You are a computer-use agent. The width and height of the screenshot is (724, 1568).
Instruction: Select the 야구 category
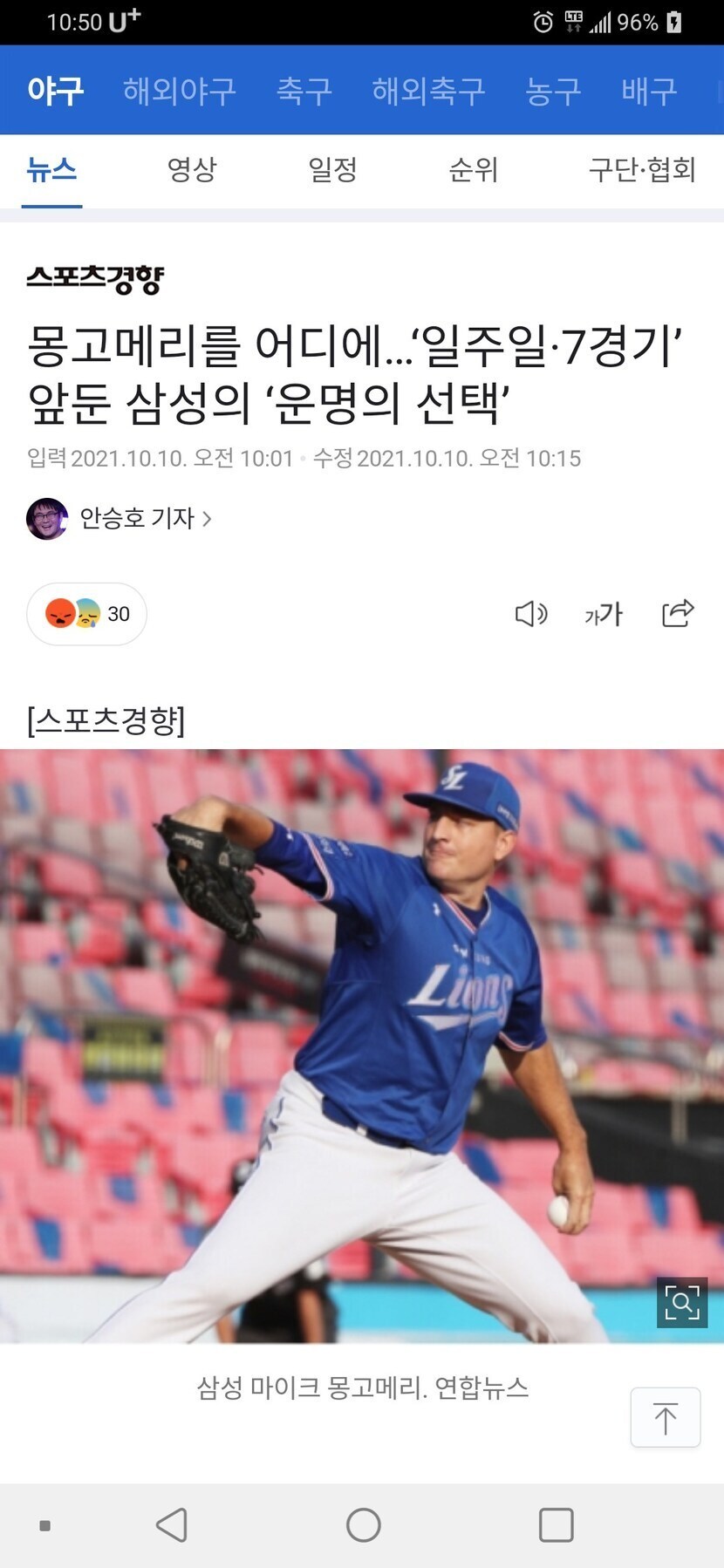coord(55,91)
